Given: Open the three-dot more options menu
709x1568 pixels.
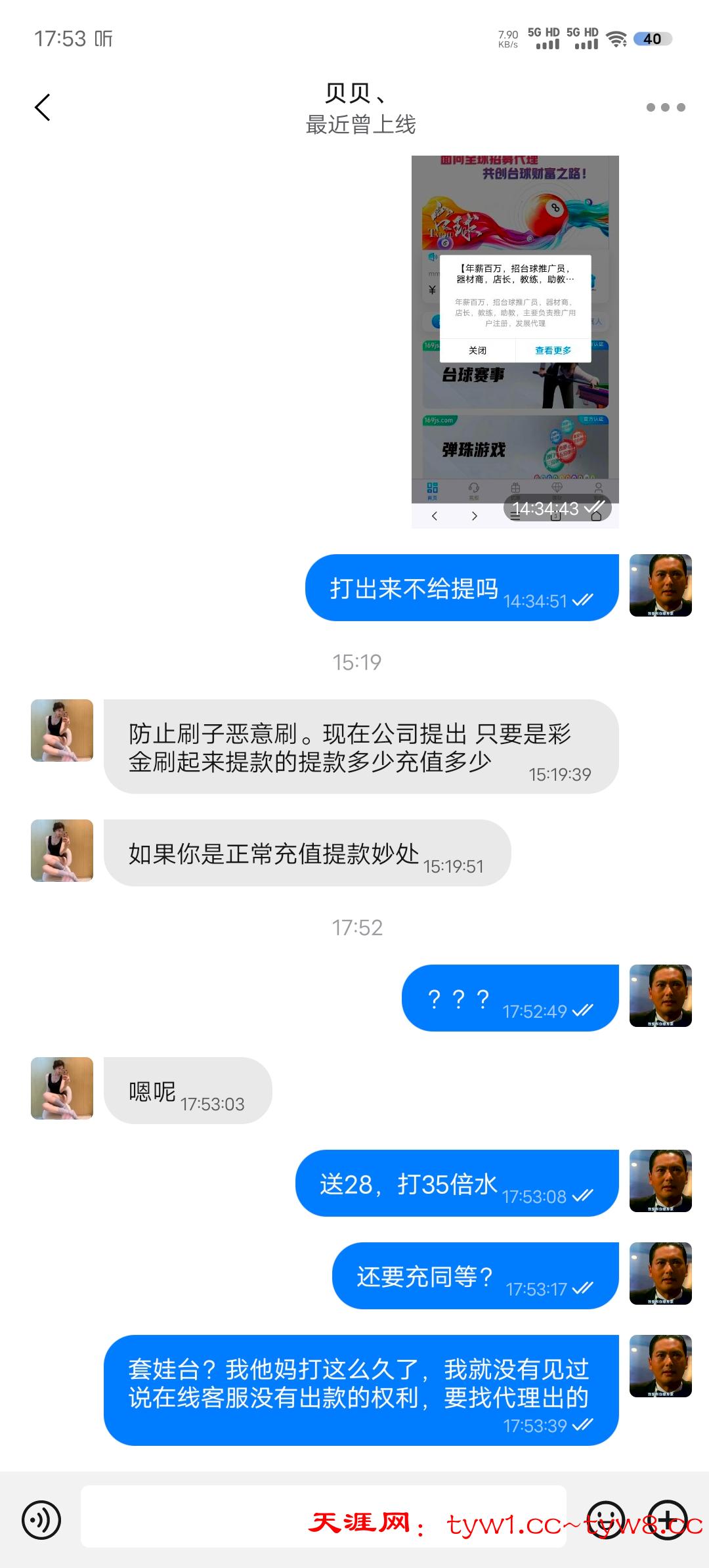Looking at the screenshot, I should coord(665,108).
